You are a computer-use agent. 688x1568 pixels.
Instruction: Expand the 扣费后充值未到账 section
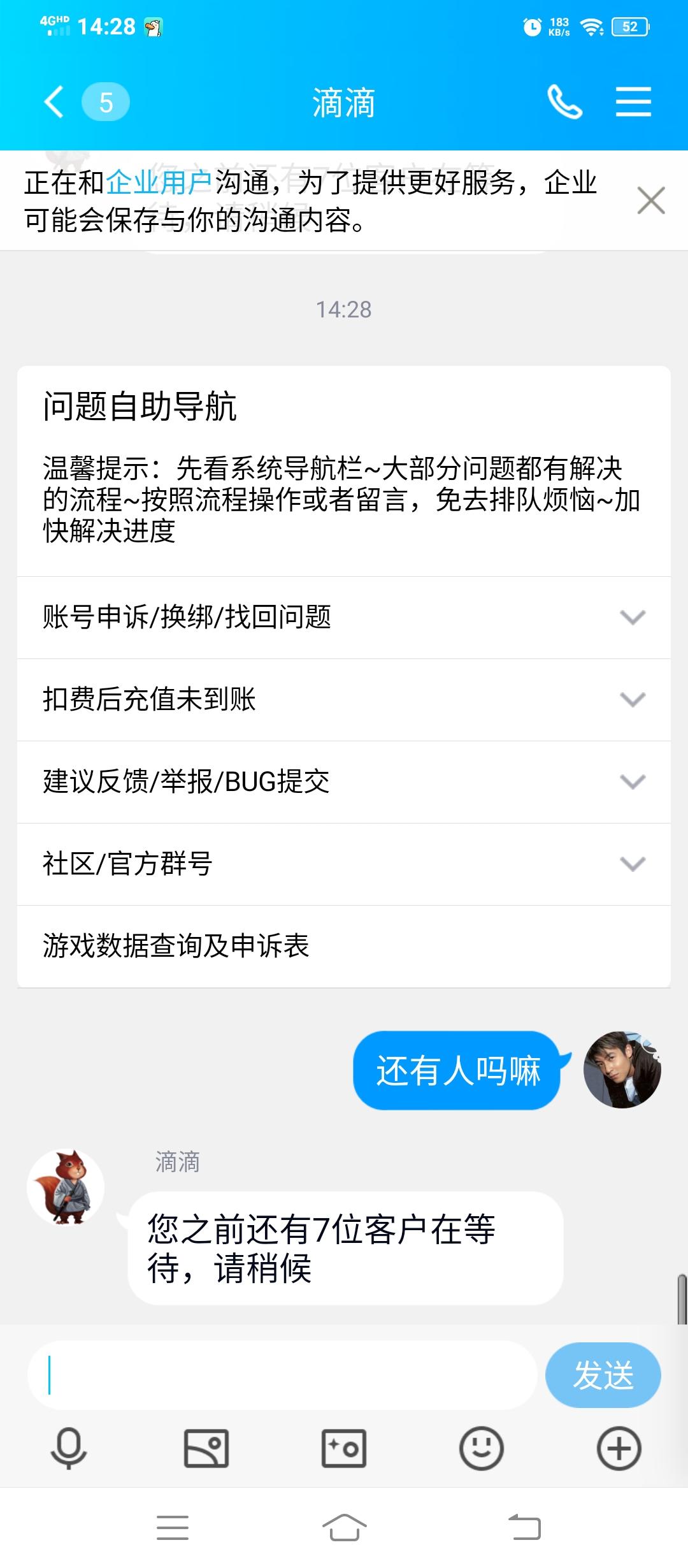(x=344, y=700)
